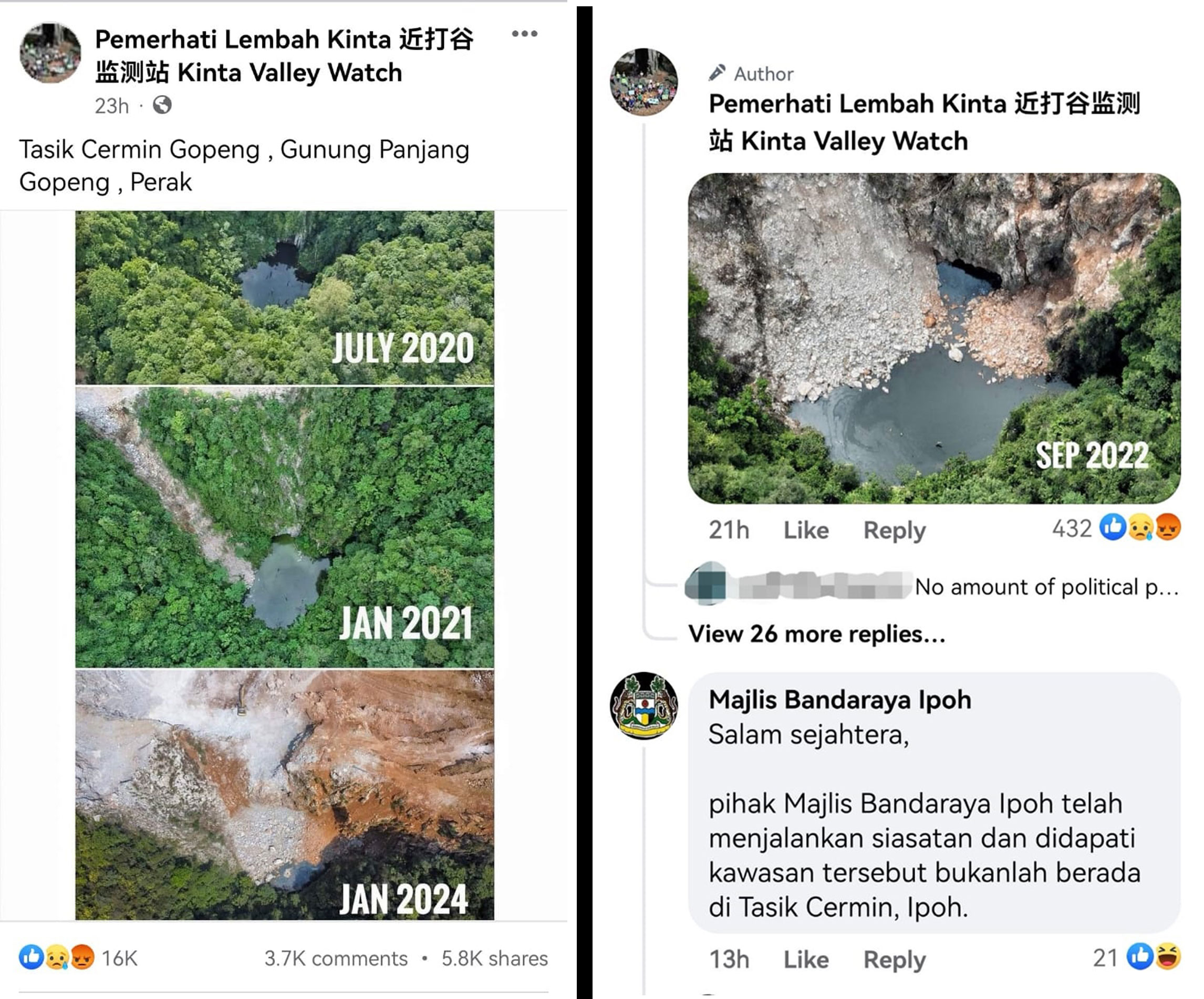Reply to the Majlis Bandaraya Ipoh comment
This screenshot has height=999, width=1204.
point(894,960)
